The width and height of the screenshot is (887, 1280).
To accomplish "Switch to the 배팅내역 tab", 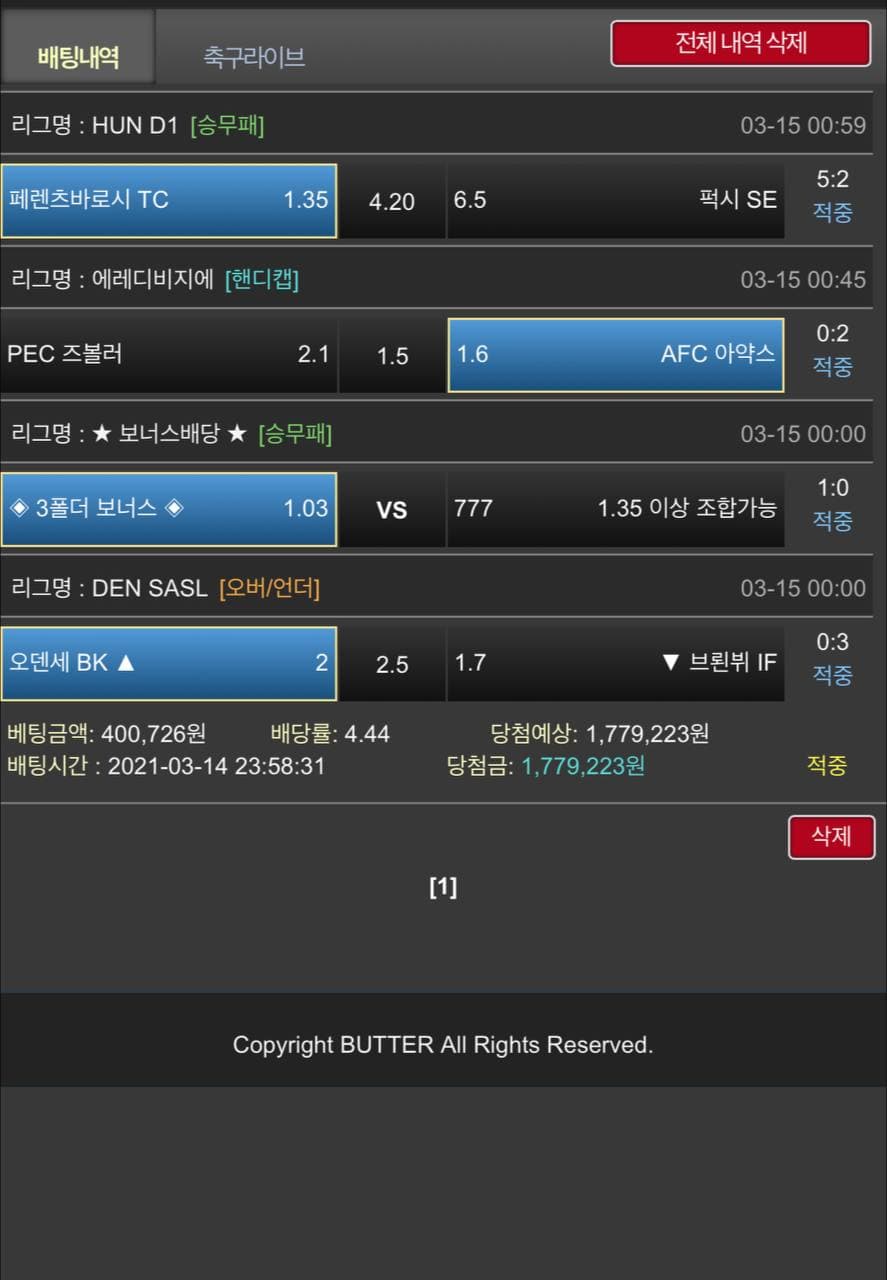I will click(x=78, y=56).
